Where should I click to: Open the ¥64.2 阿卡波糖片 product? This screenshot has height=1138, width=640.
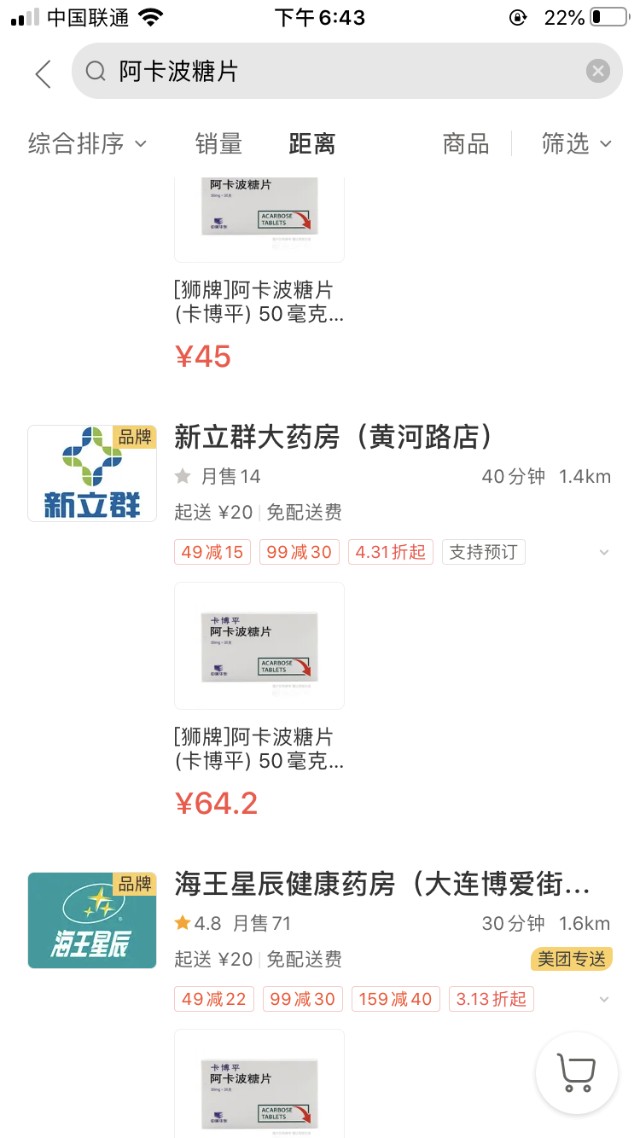click(x=259, y=700)
